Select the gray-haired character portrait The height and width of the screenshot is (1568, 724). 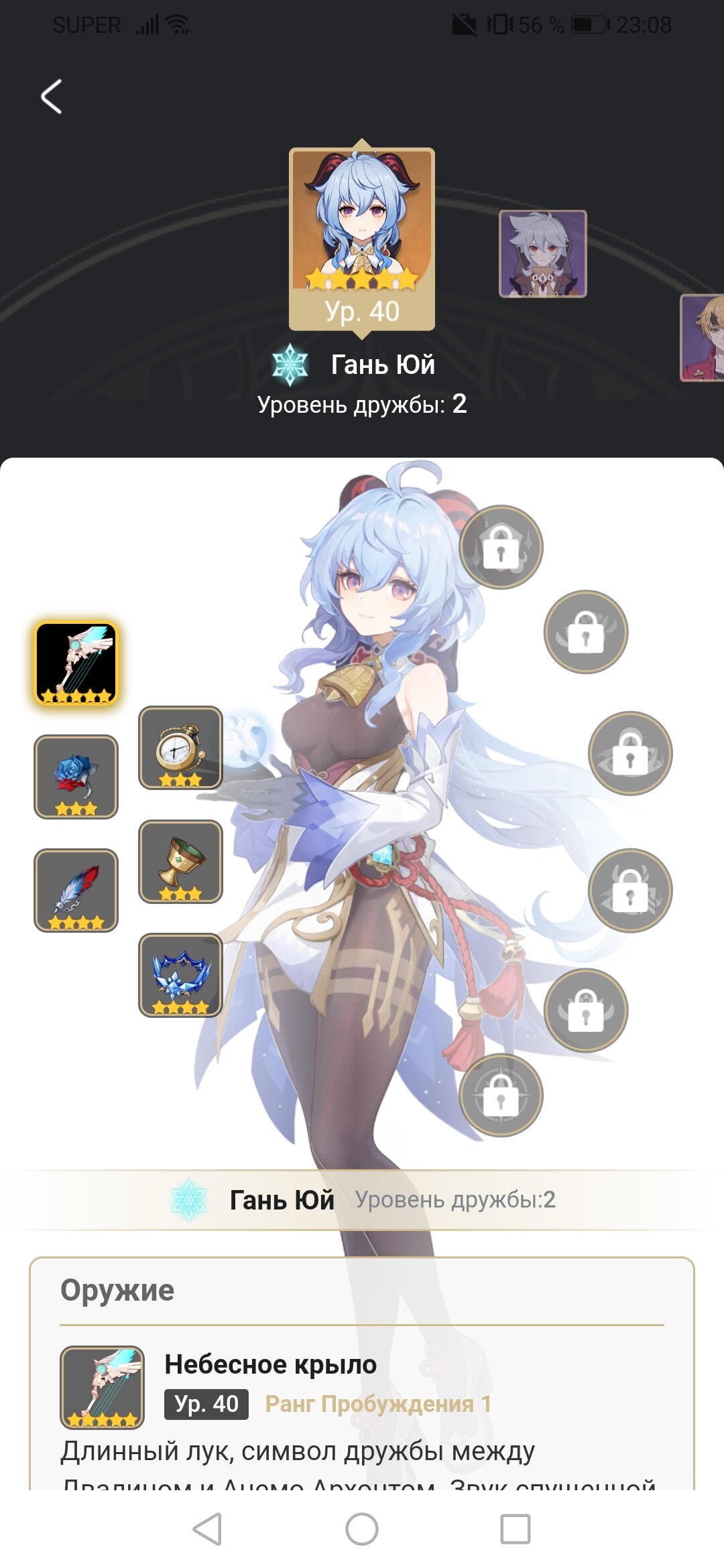click(543, 253)
